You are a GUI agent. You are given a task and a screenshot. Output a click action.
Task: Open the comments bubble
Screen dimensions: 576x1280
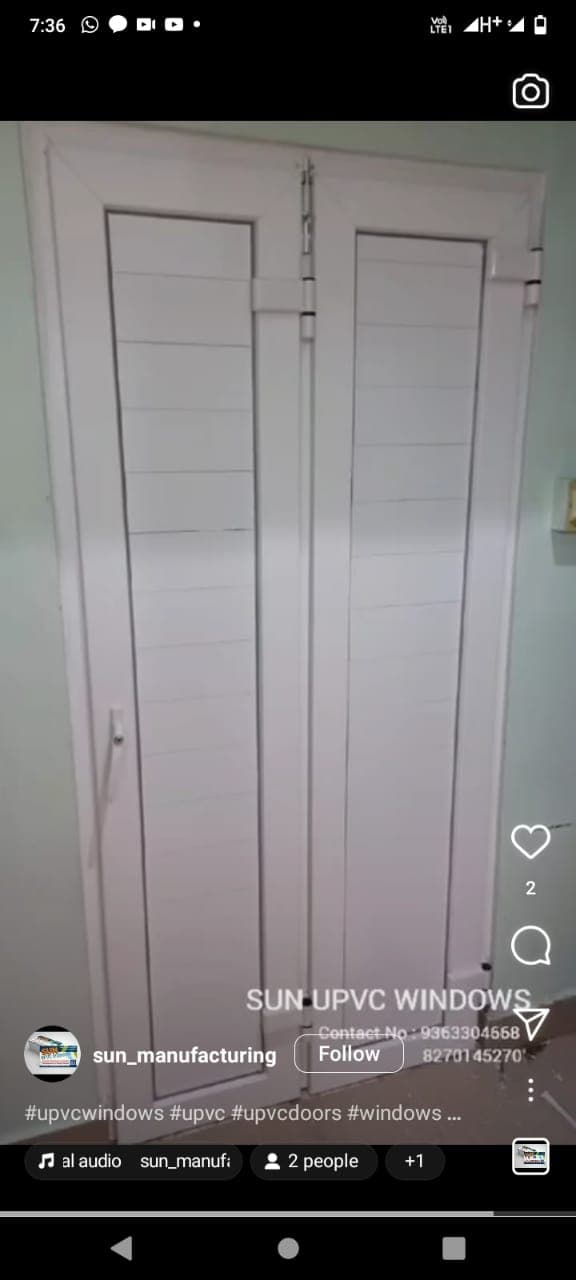point(530,945)
